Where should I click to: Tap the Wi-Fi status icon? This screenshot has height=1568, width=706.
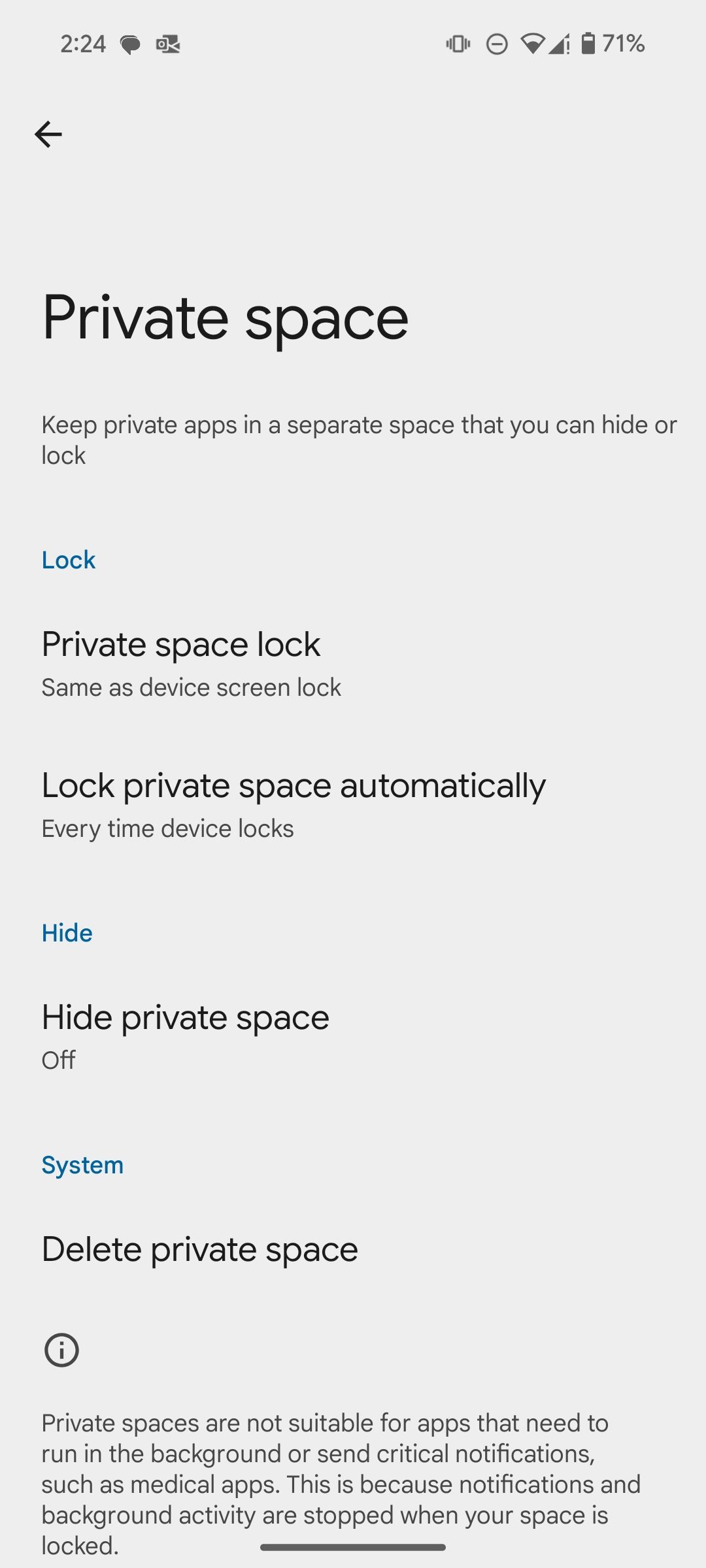[533, 43]
